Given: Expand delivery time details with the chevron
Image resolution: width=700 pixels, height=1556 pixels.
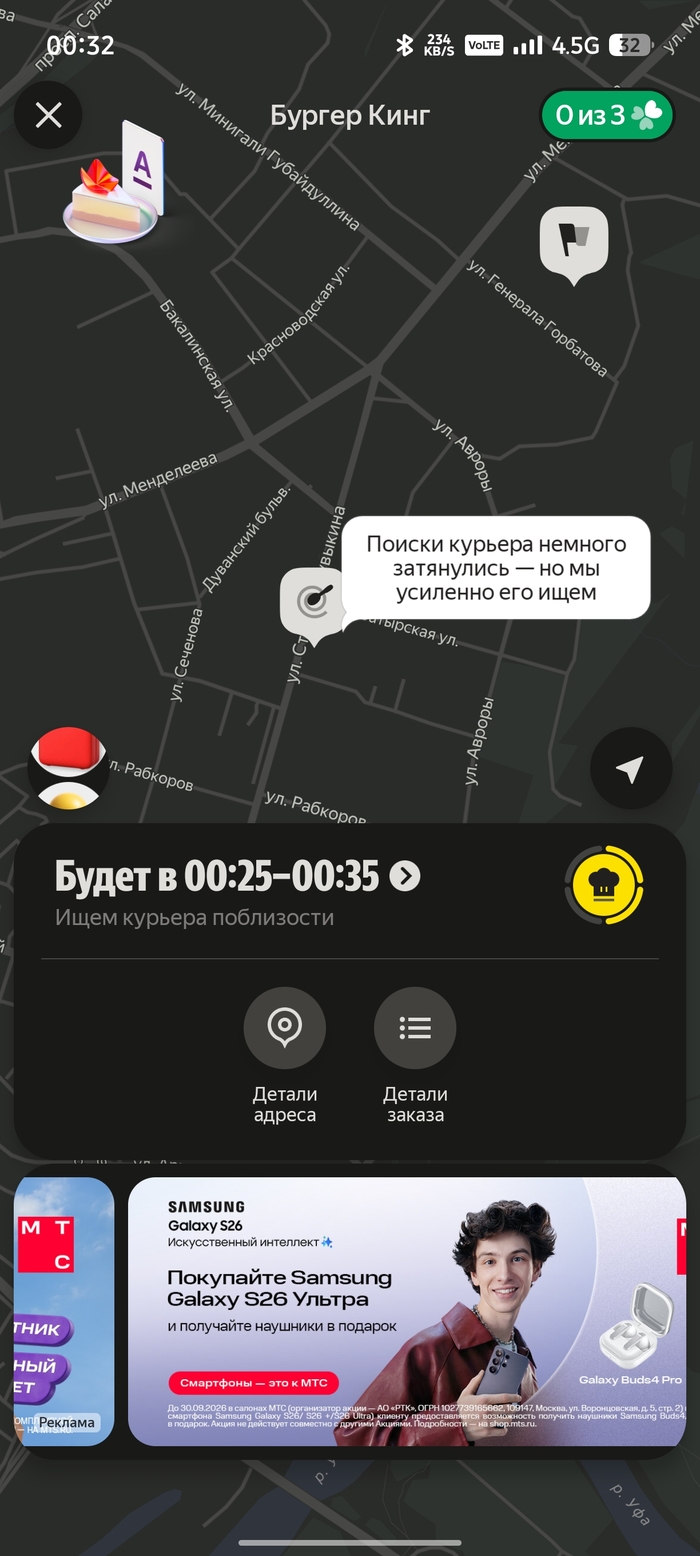Looking at the screenshot, I should tap(404, 877).
